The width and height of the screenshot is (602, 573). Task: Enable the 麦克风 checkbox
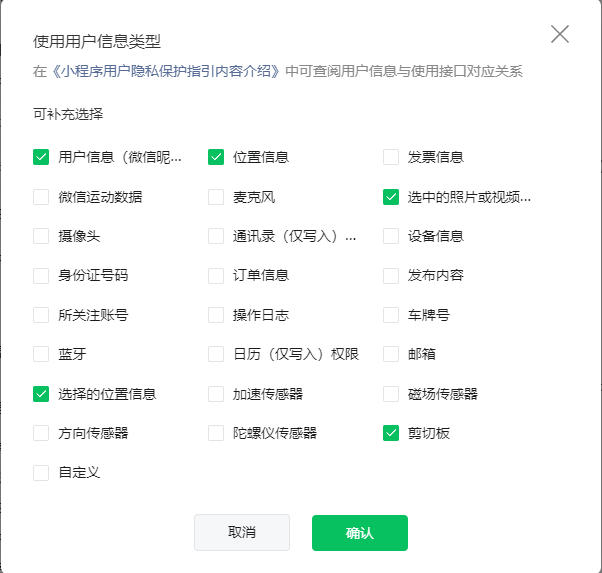(x=216, y=197)
